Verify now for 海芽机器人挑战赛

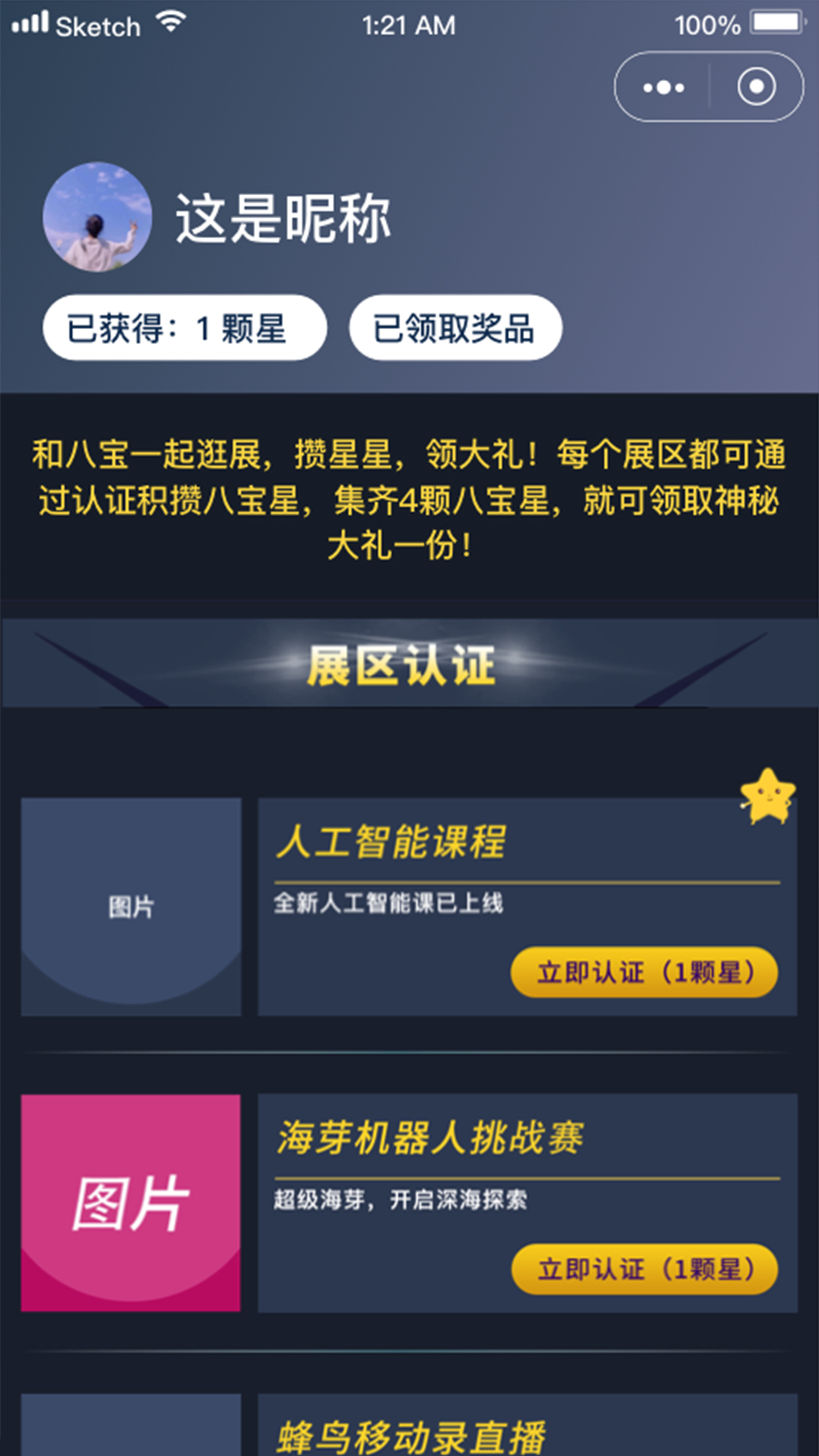pyautogui.click(x=644, y=1269)
